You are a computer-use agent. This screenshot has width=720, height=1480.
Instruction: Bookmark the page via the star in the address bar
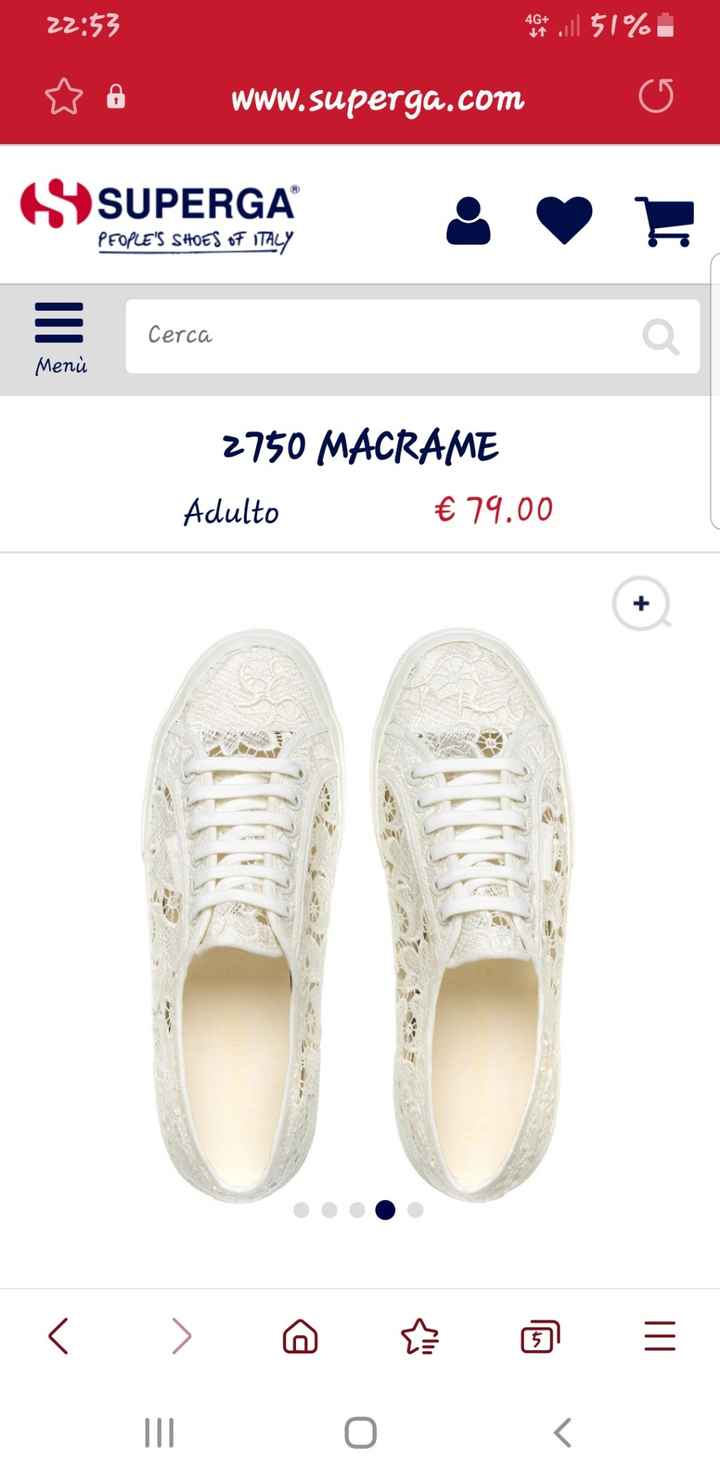(63, 97)
